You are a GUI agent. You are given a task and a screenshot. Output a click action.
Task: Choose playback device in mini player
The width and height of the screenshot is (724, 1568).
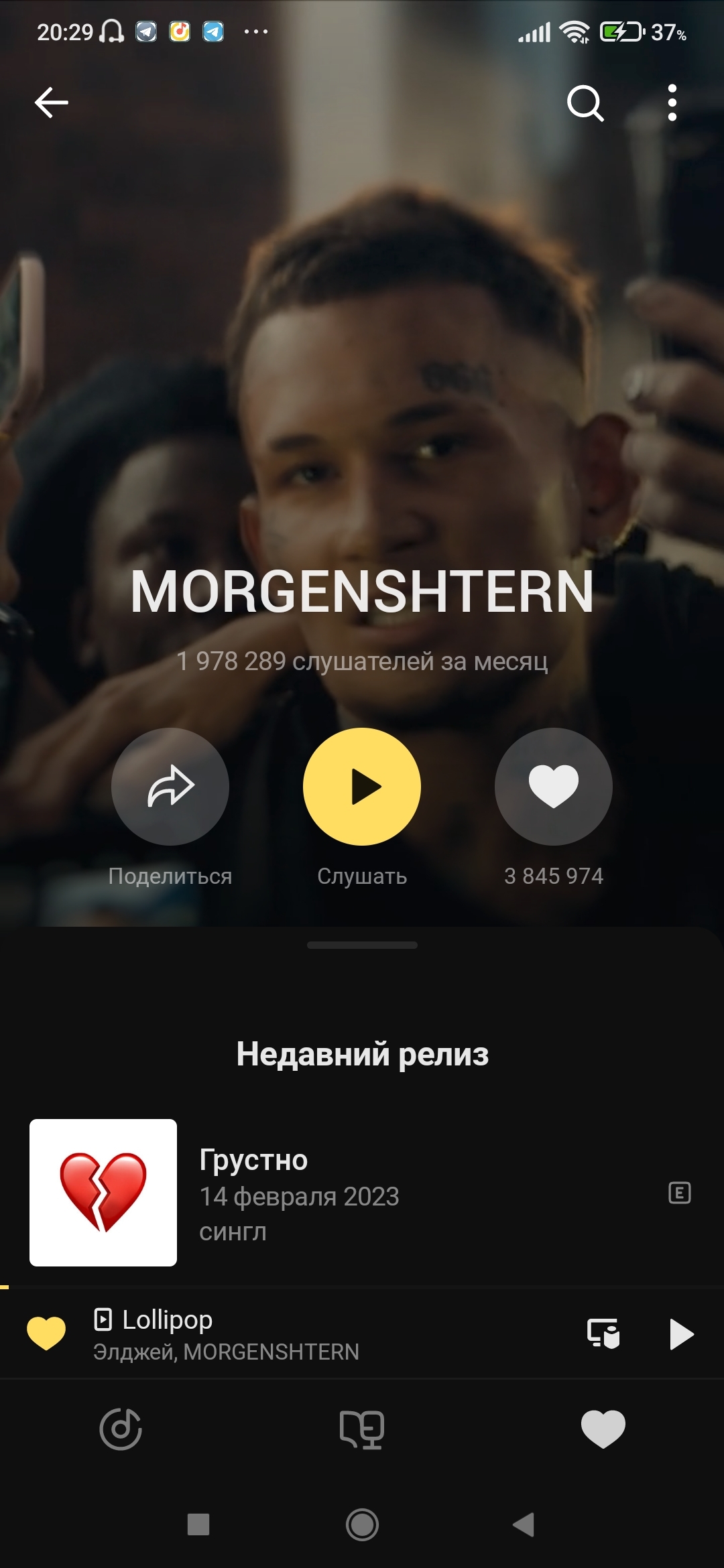point(603,1333)
